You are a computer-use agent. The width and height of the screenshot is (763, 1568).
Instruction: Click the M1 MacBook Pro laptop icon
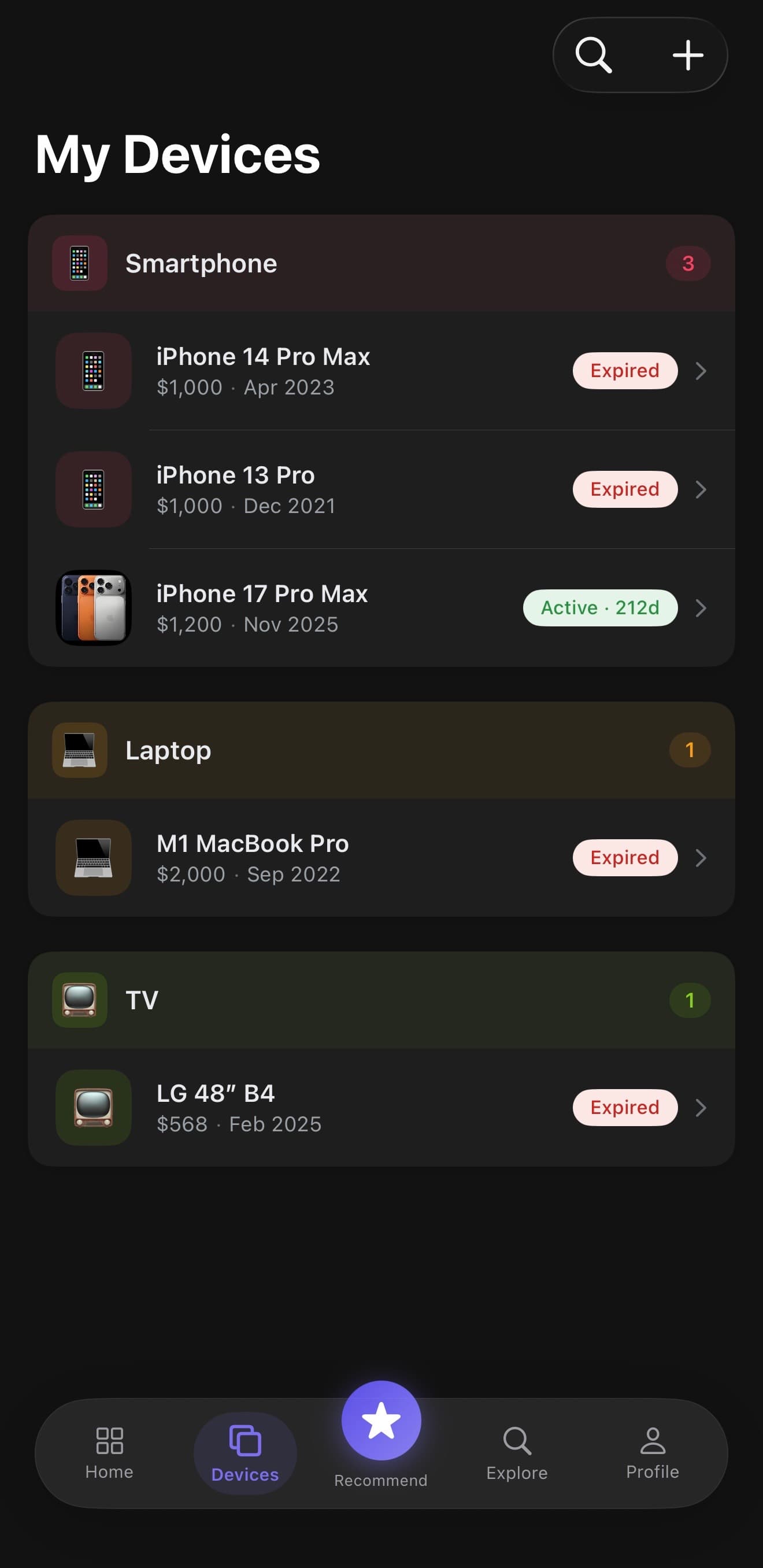click(93, 858)
